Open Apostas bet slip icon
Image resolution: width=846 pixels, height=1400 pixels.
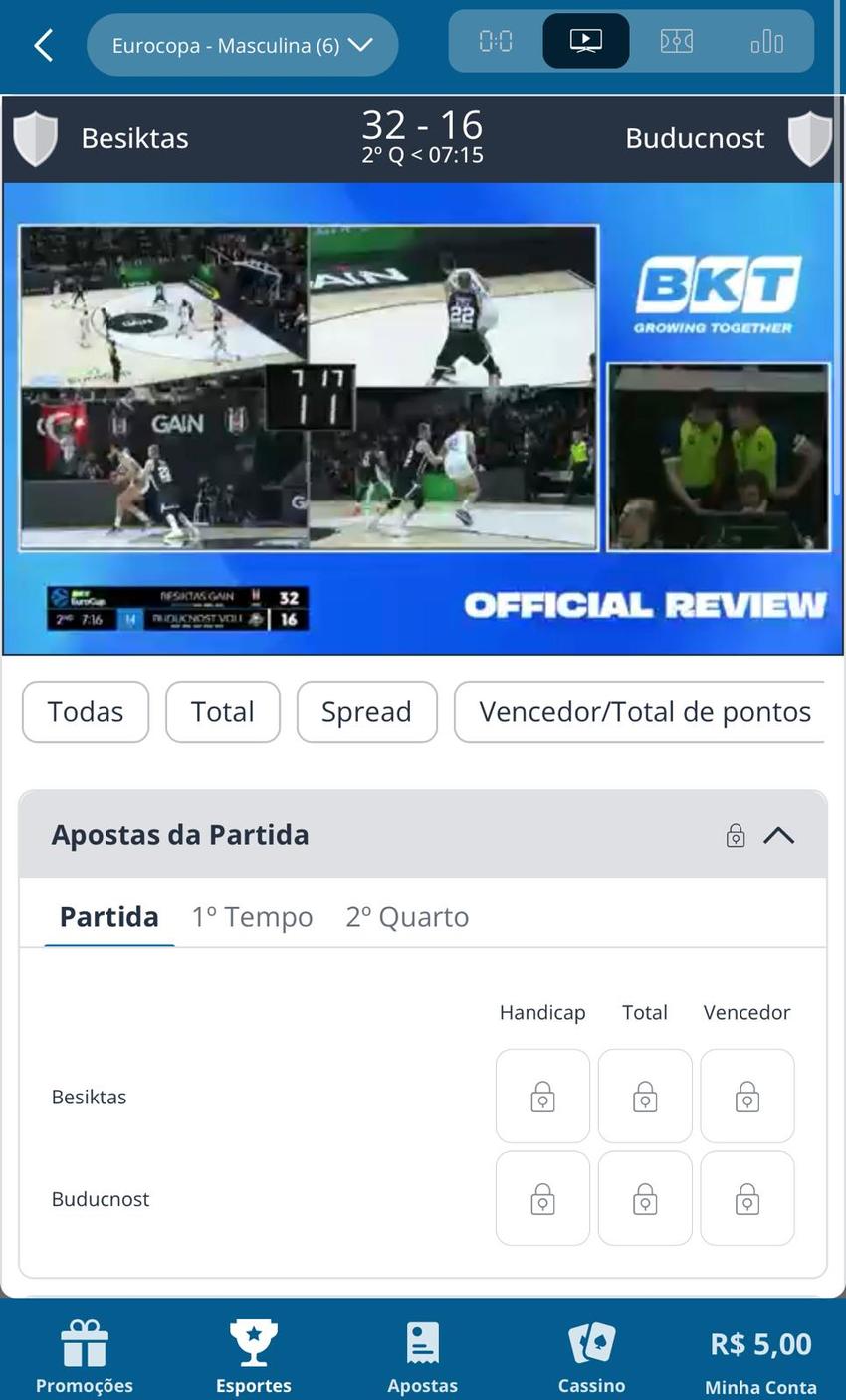point(422,1341)
